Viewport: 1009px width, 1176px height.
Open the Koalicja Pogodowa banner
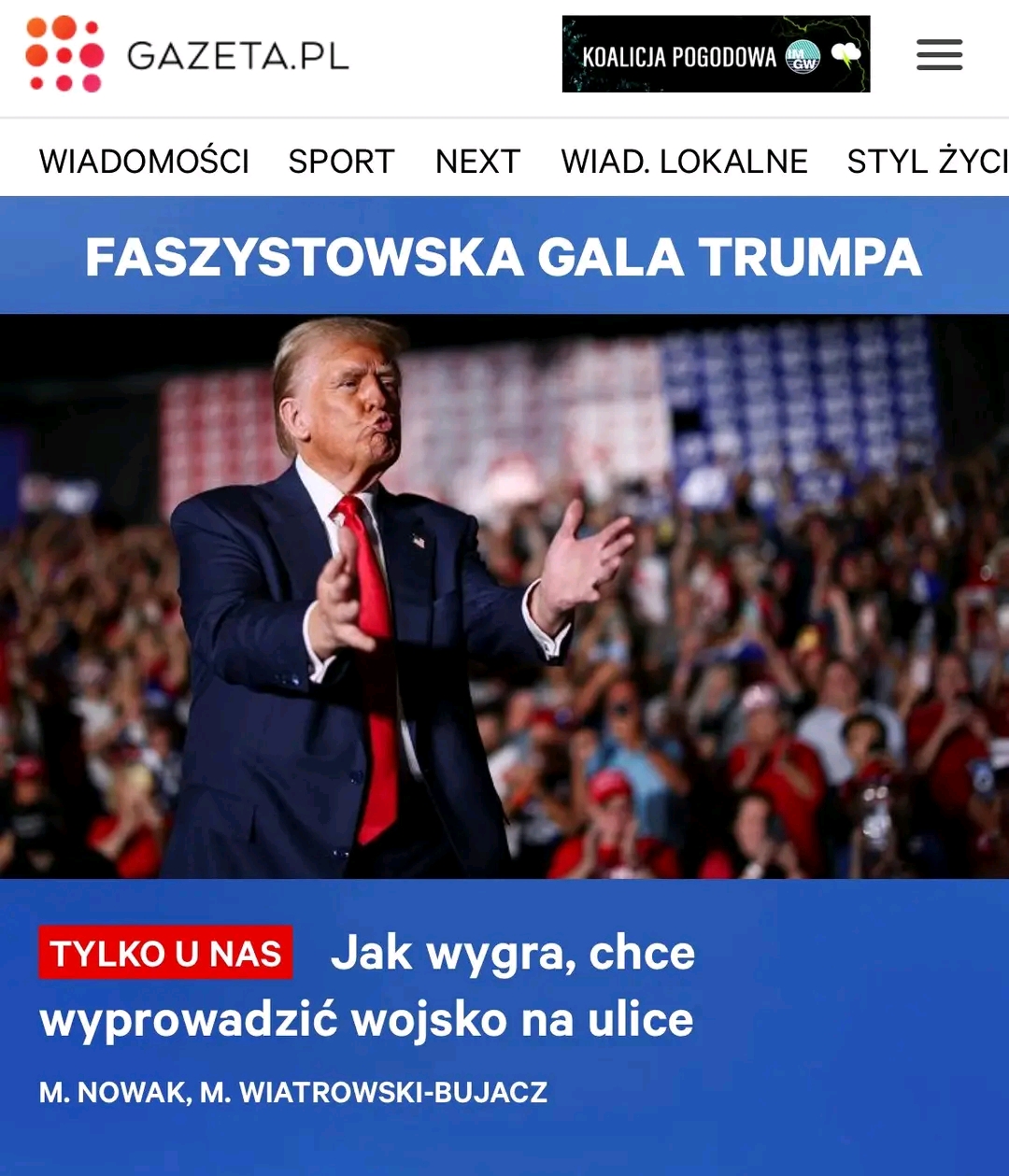tap(716, 54)
